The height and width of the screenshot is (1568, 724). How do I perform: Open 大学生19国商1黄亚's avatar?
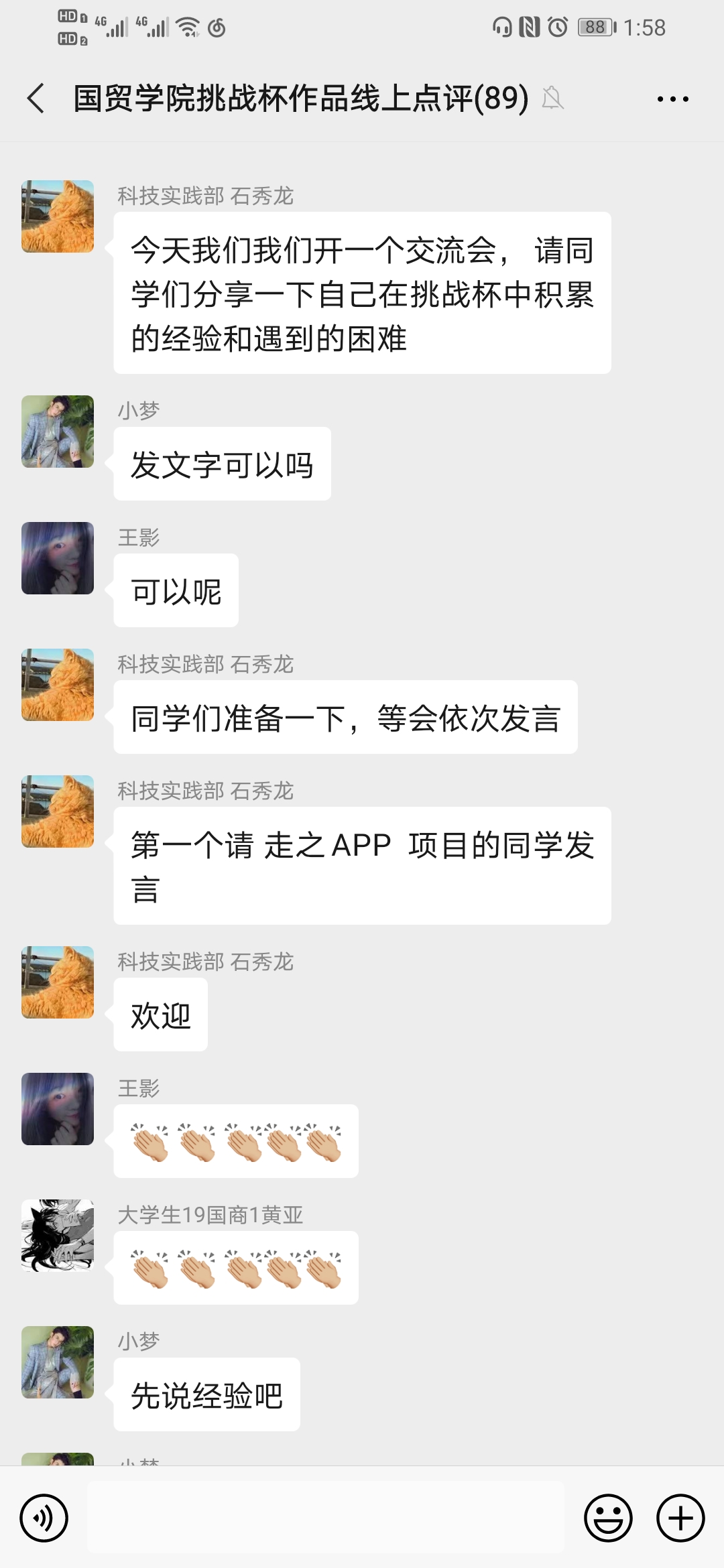(x=58, y=1236)
